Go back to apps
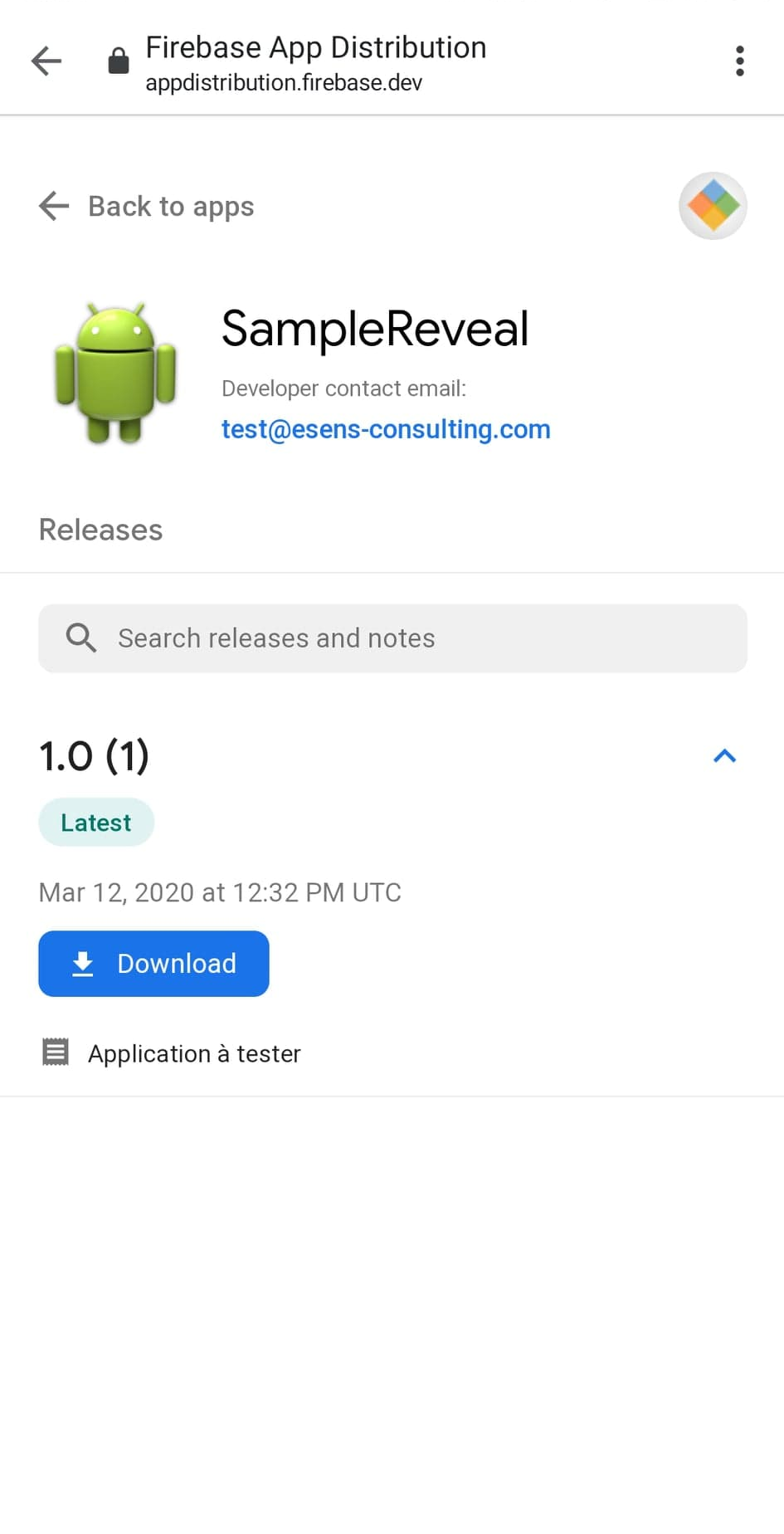The height and width of the screenshot is (1534, 784). [147, 206]
